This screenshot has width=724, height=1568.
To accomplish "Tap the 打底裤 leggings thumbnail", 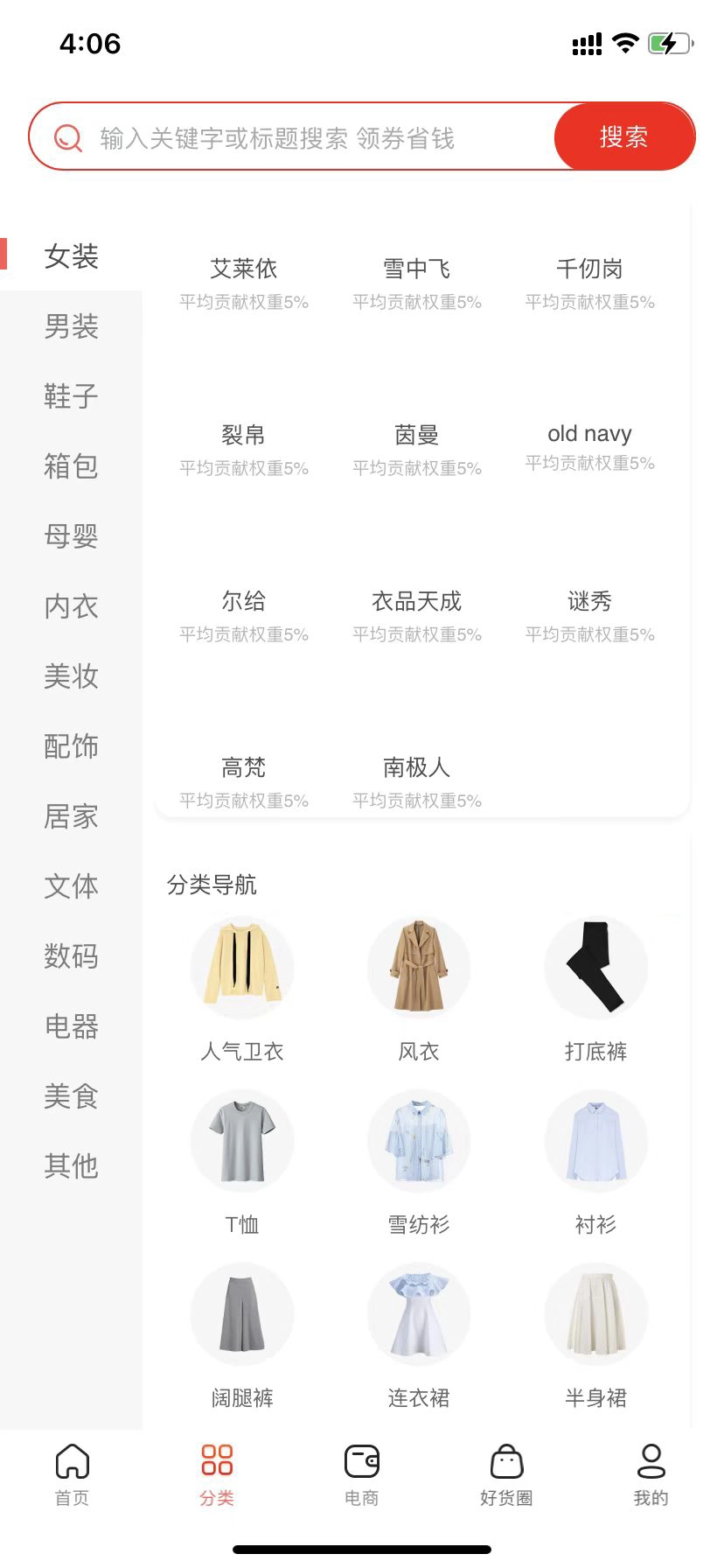I will 595,967.
